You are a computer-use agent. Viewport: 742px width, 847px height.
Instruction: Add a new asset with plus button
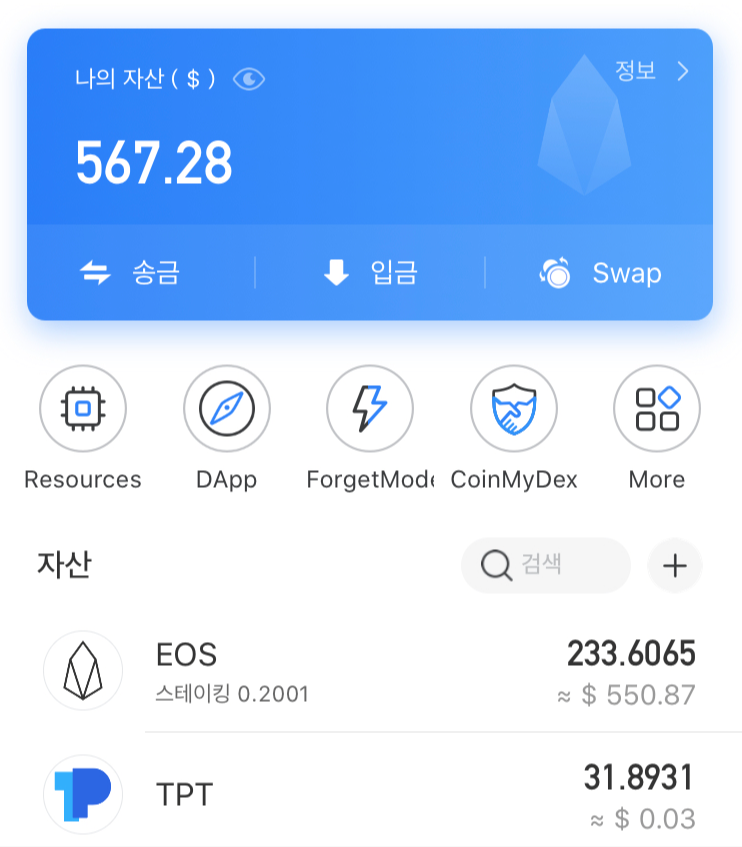[675, 566]
